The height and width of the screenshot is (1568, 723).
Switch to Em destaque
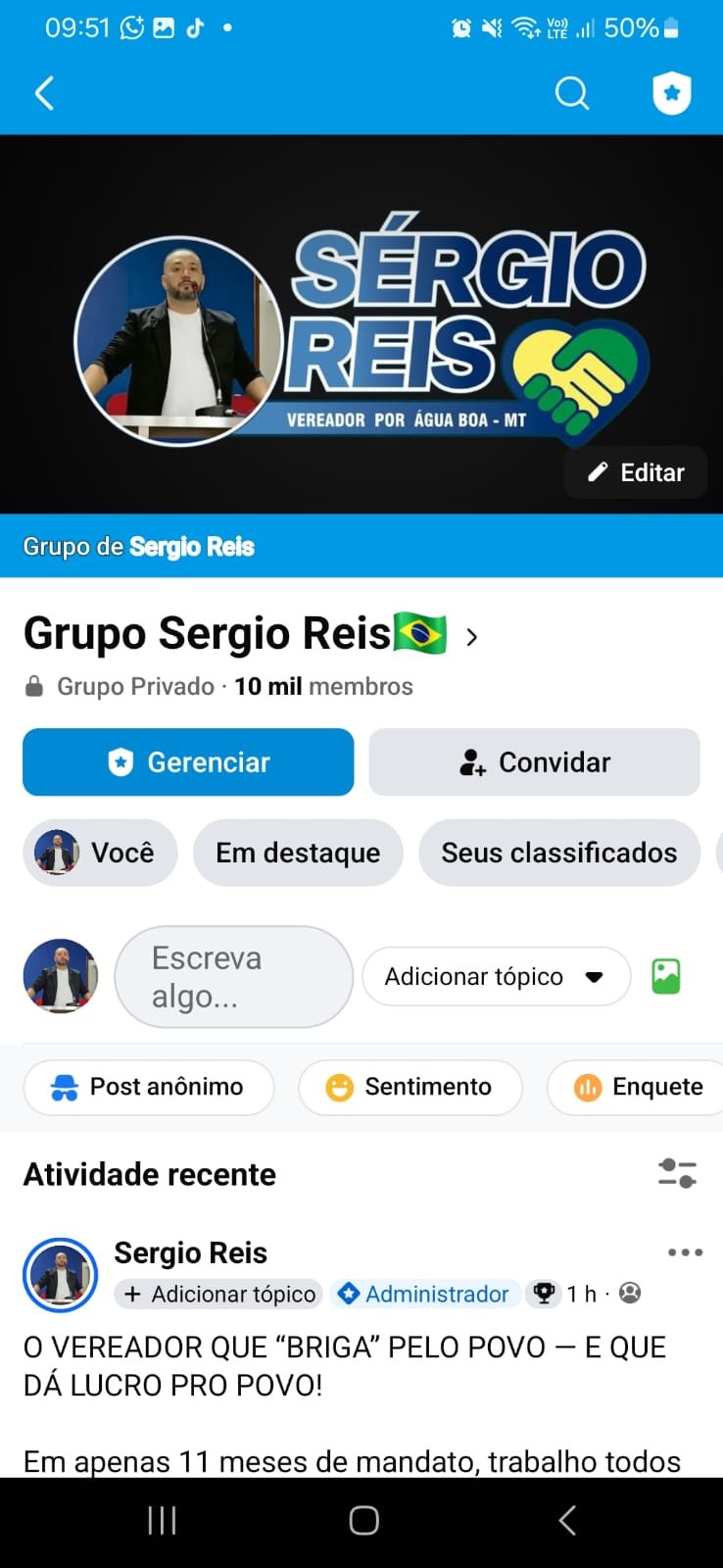pyautogui.click(x=298, y=853)
